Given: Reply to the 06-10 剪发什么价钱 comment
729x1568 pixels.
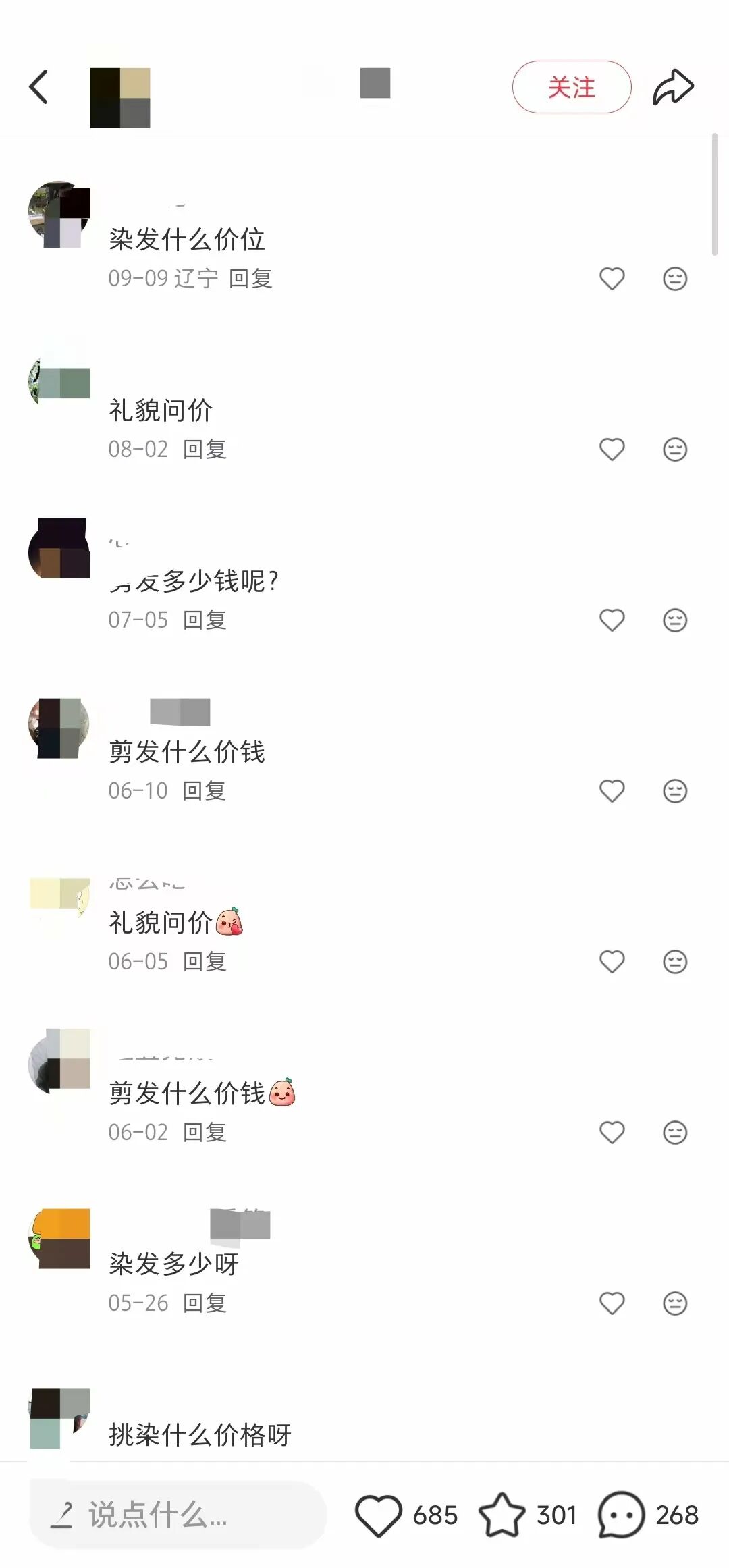Looking at the screenshot, I should (205, 790).
